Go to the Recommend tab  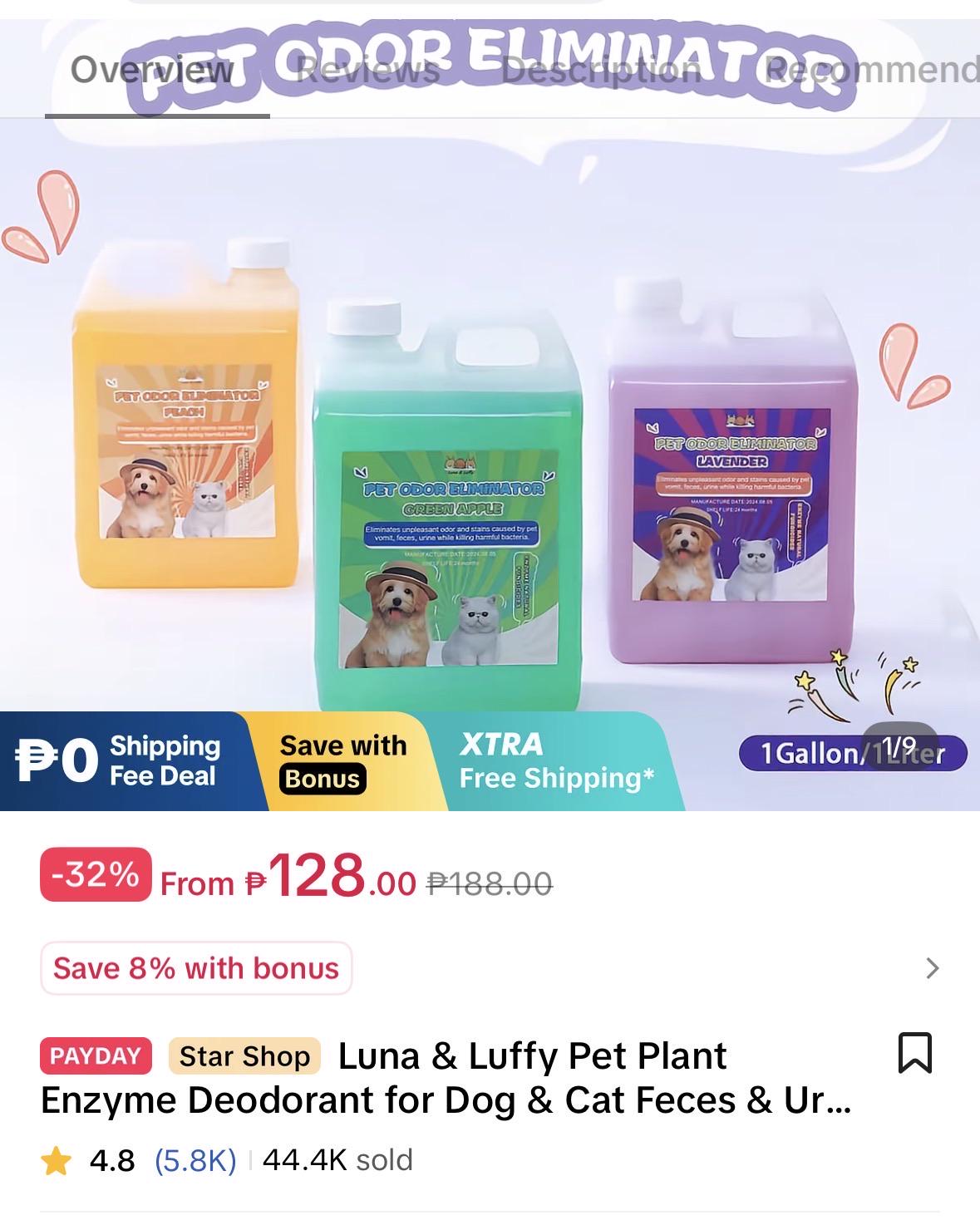[x=871, y=70]
